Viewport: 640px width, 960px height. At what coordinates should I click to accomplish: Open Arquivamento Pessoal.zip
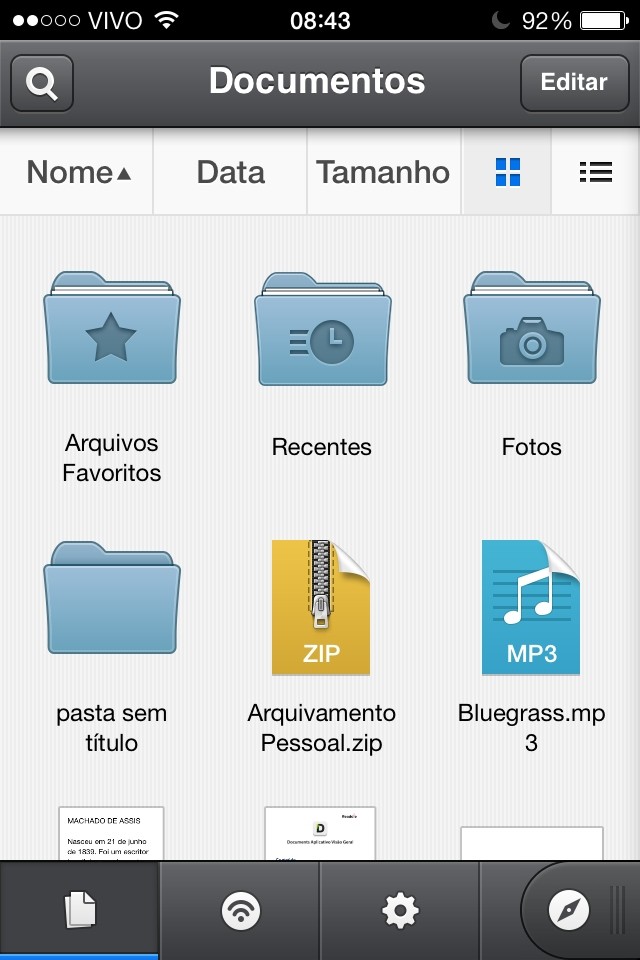(322, 608)
